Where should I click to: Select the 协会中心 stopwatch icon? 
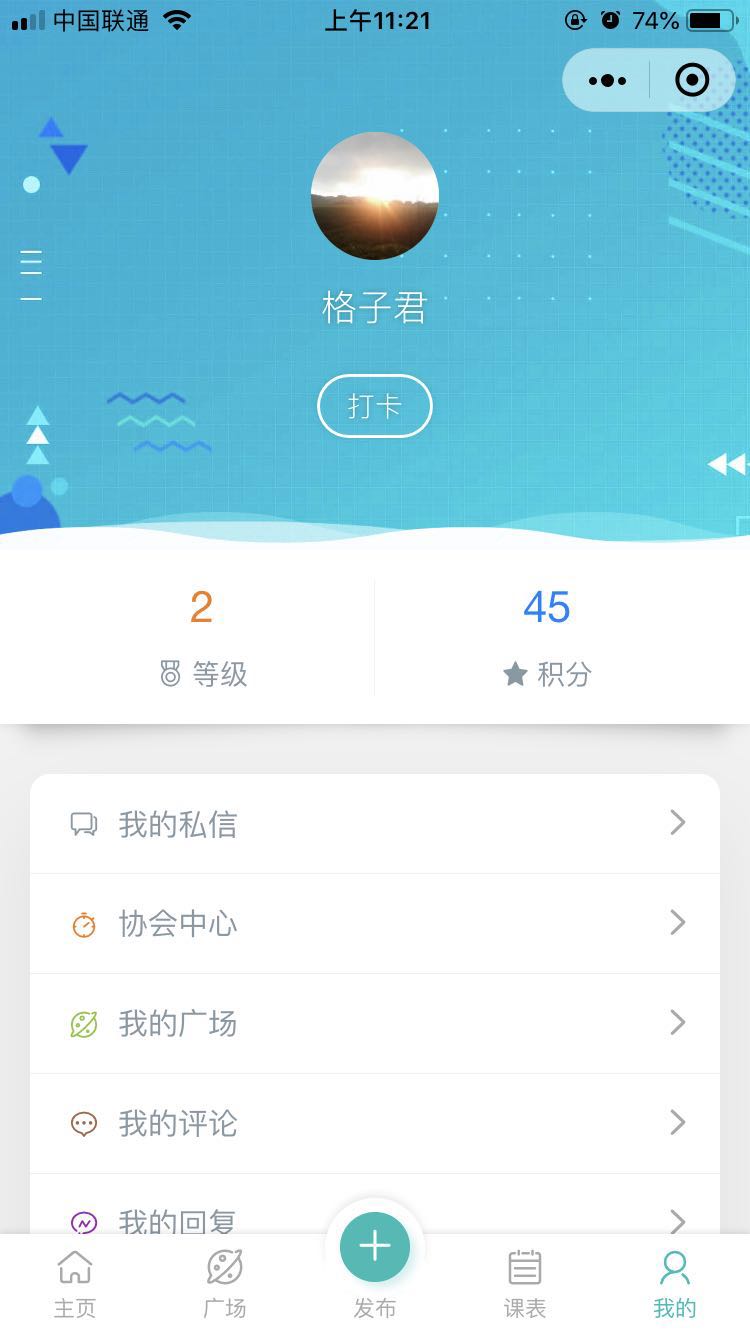83,923
